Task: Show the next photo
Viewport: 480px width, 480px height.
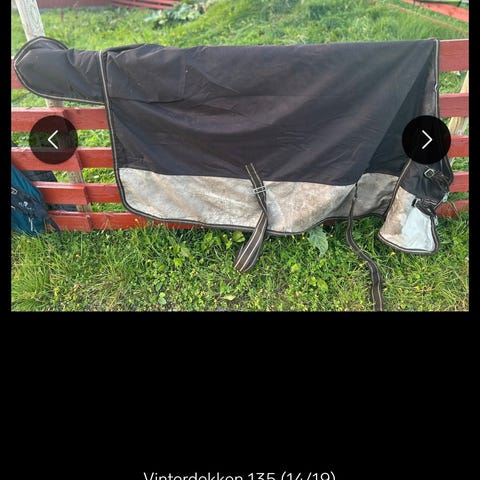Action: click(x=426, y=140)
